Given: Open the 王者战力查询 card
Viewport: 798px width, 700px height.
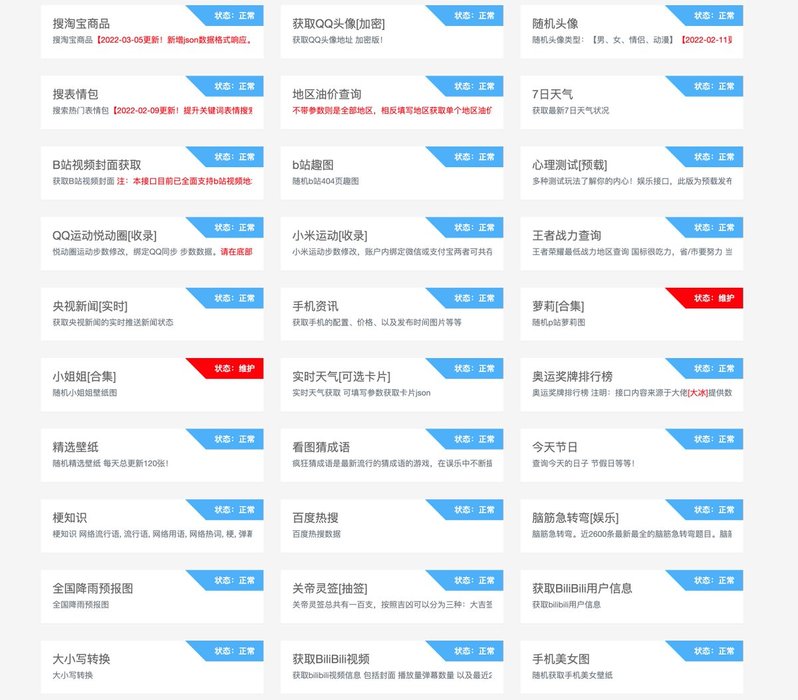Looking at the screenshot, I should [x=566, y=235].
